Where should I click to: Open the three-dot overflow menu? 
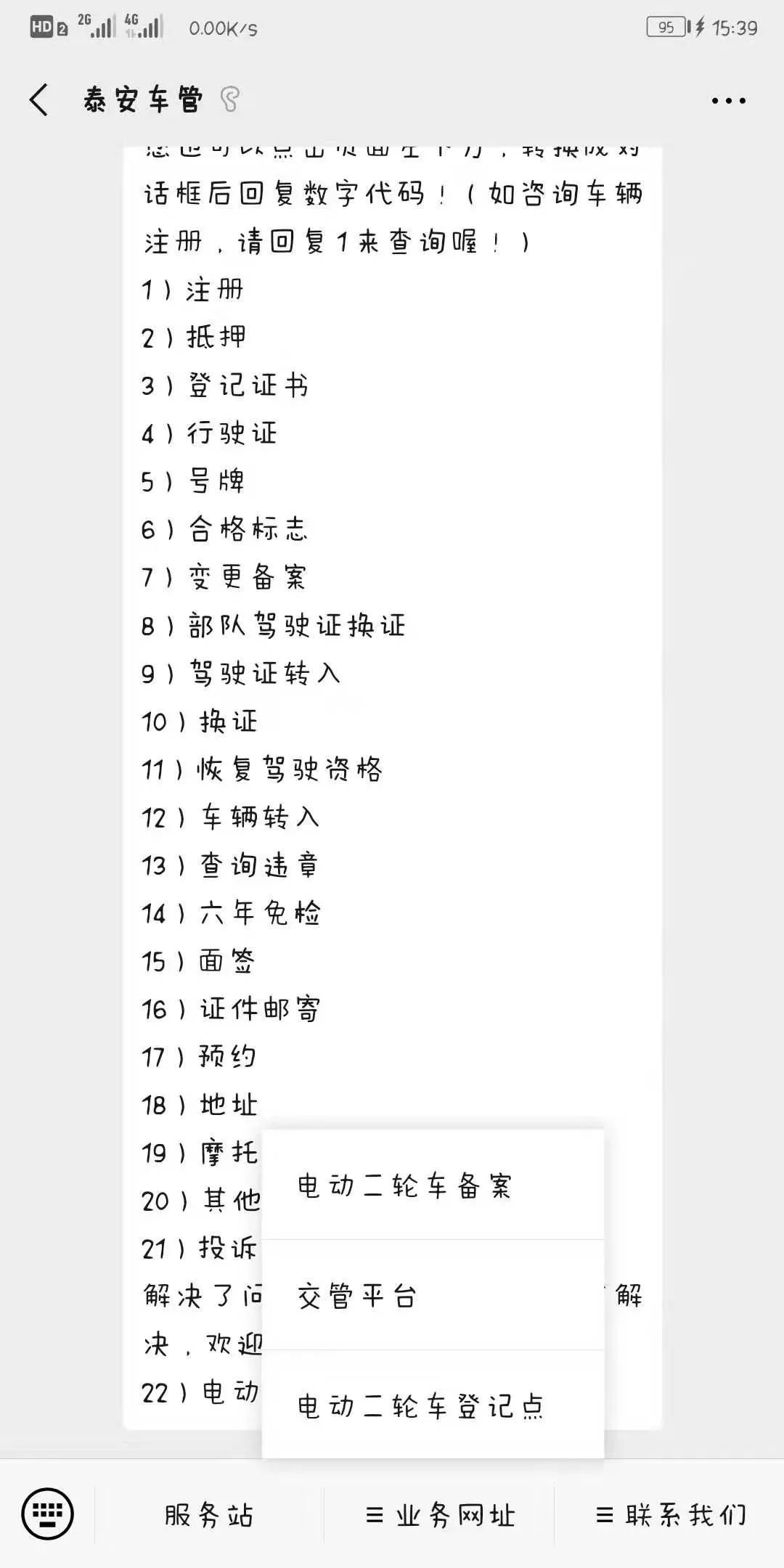pos(728,101)
